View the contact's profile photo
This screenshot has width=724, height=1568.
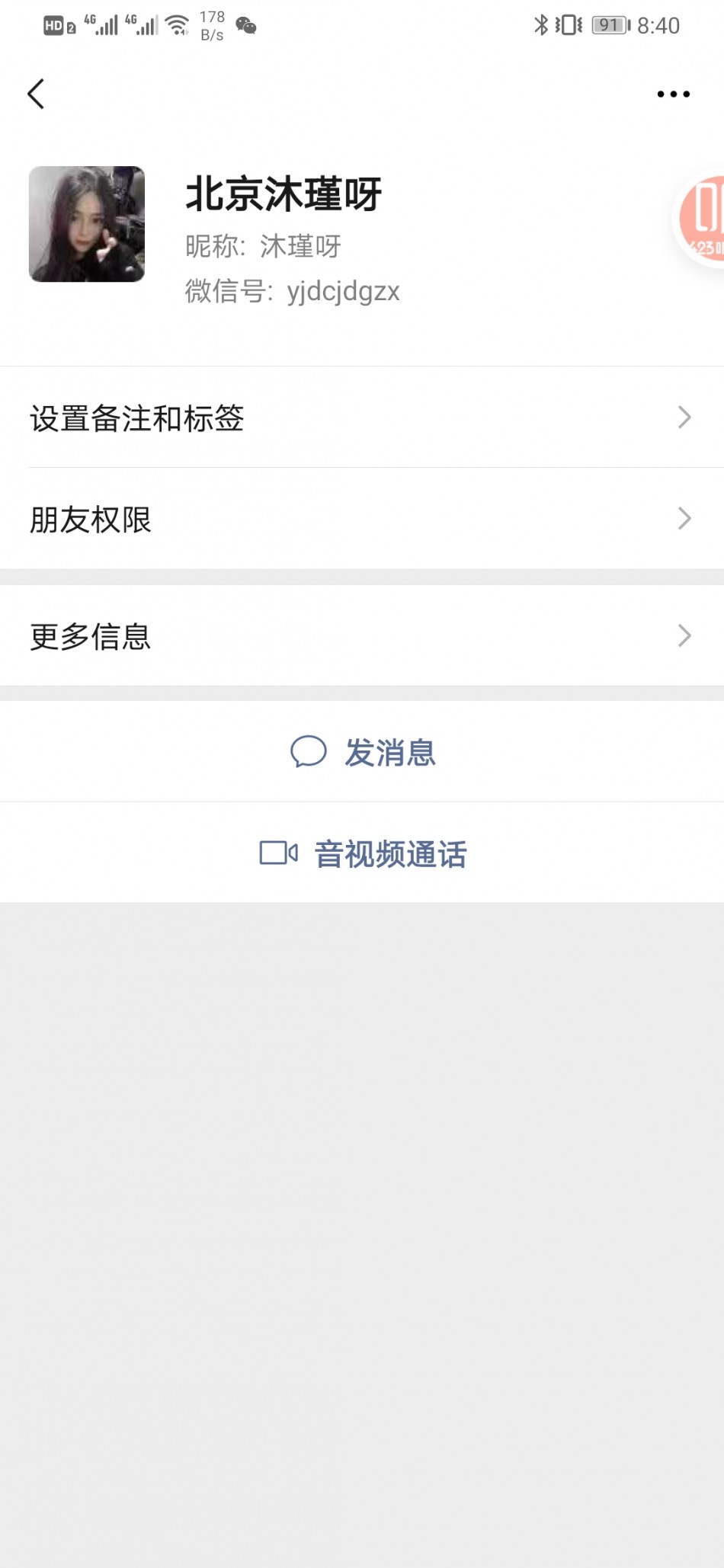[x=87, y=224]
